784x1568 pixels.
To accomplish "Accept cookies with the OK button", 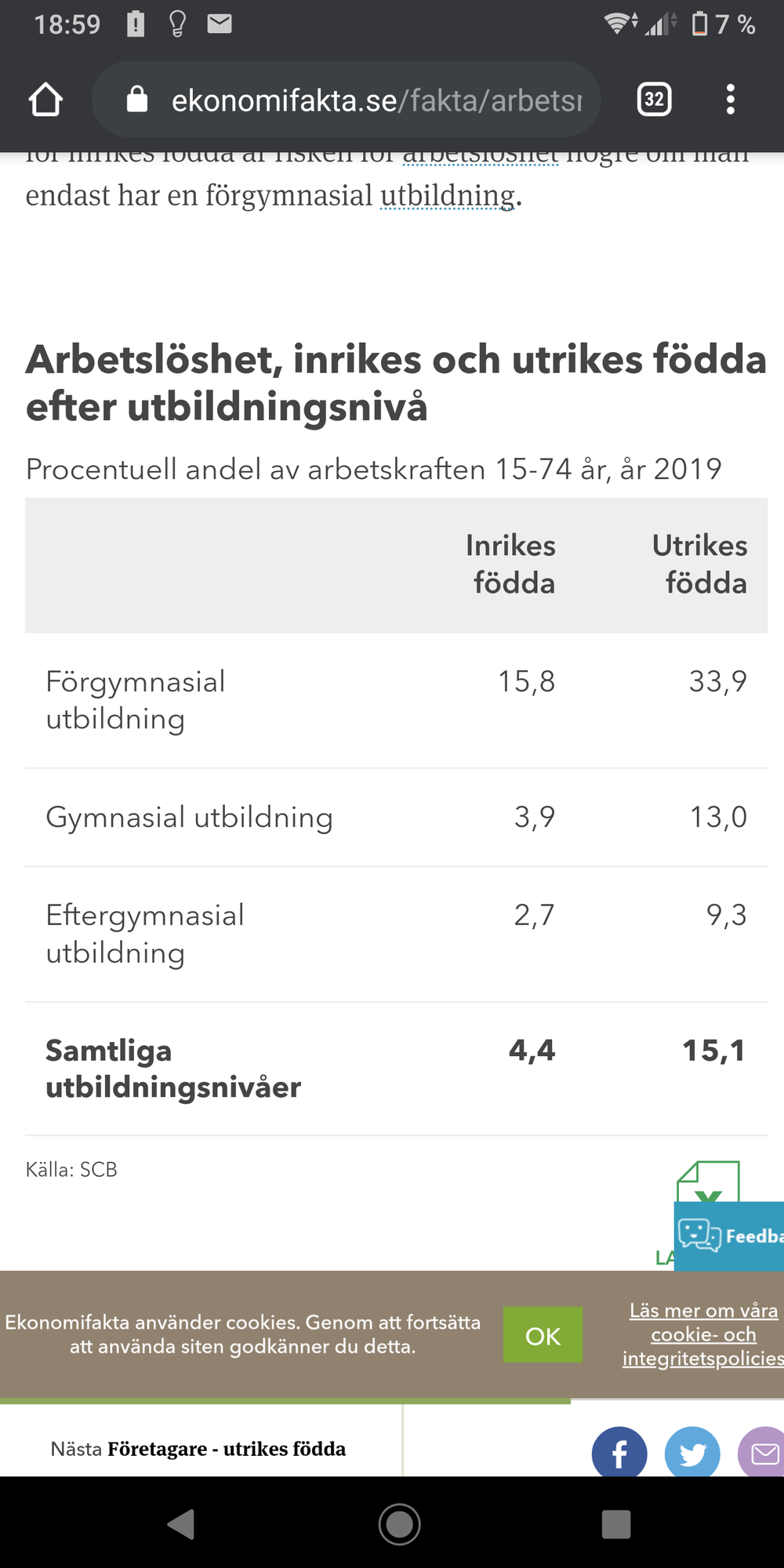I will (543, 1335).
